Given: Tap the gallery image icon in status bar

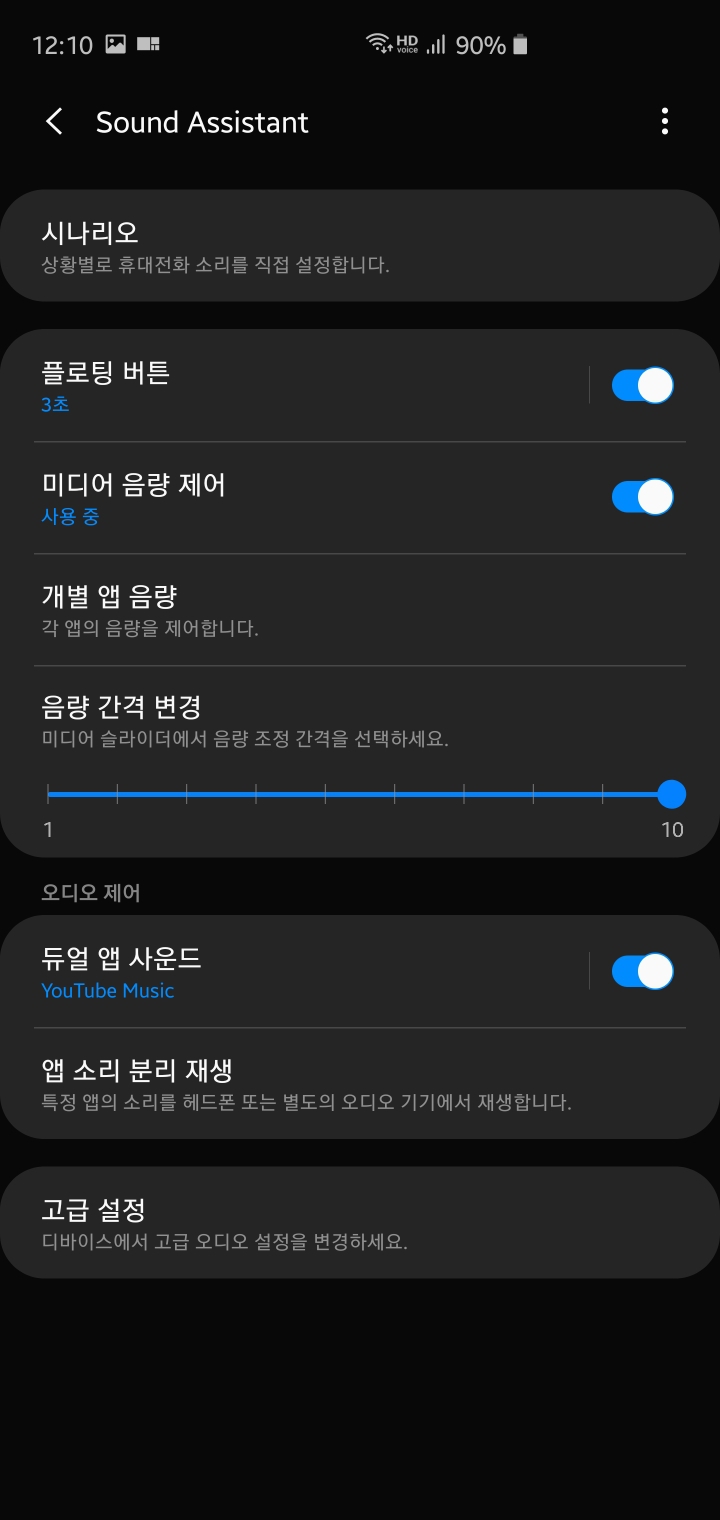Looking at the screenshot, I should tap(115, 44).
